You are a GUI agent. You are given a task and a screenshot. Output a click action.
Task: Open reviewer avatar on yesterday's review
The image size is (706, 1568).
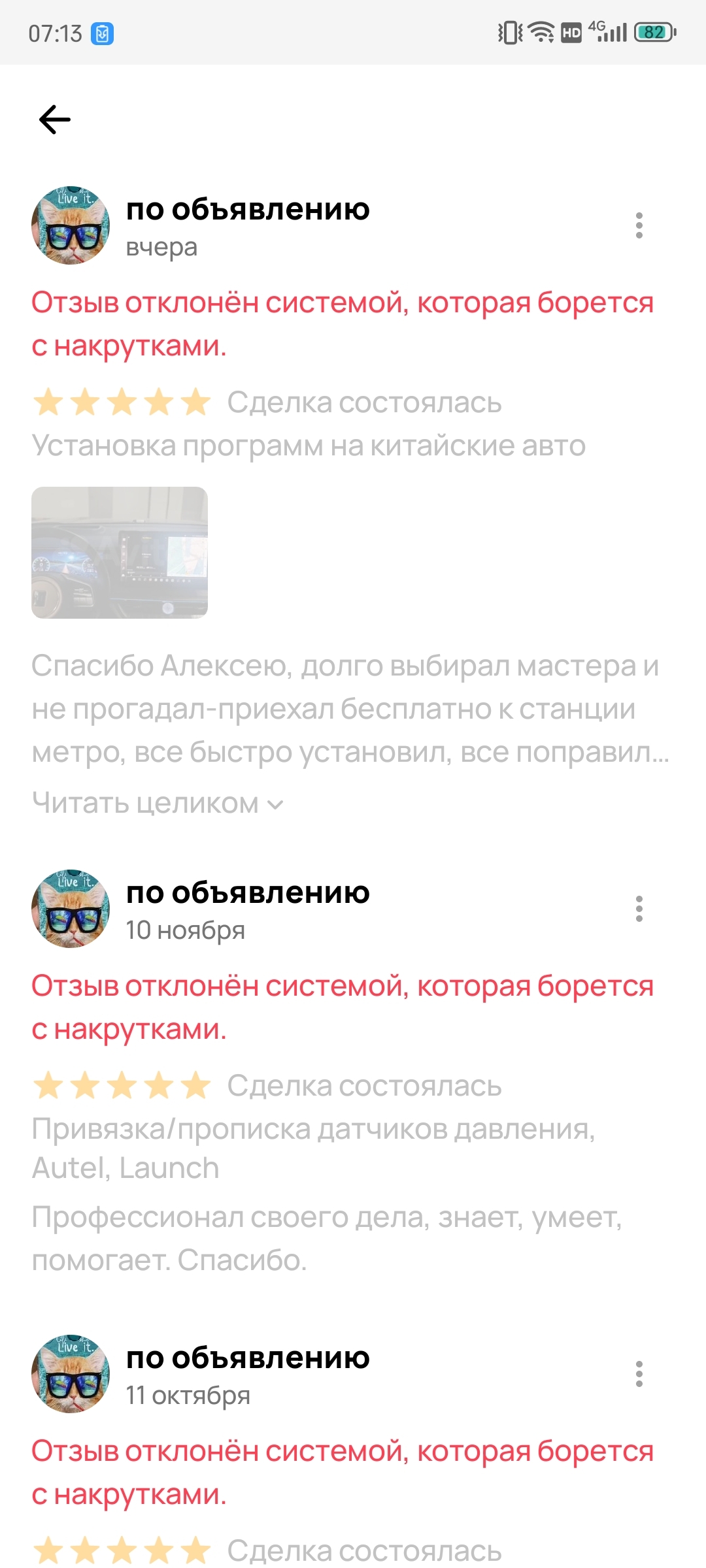pyautogui.click(x=71, y=225)
